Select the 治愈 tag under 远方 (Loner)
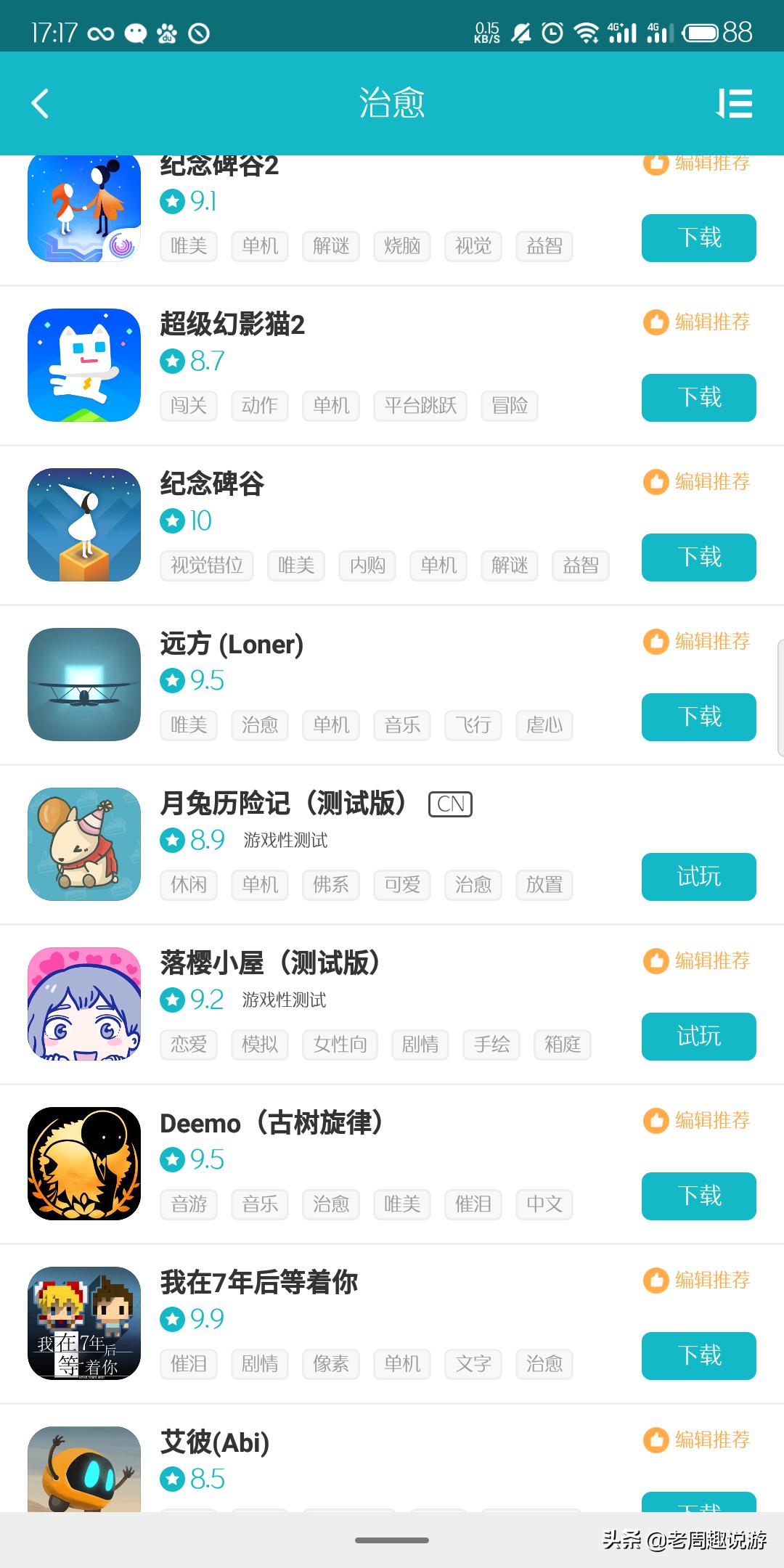784x1568 pixels. 259,725
